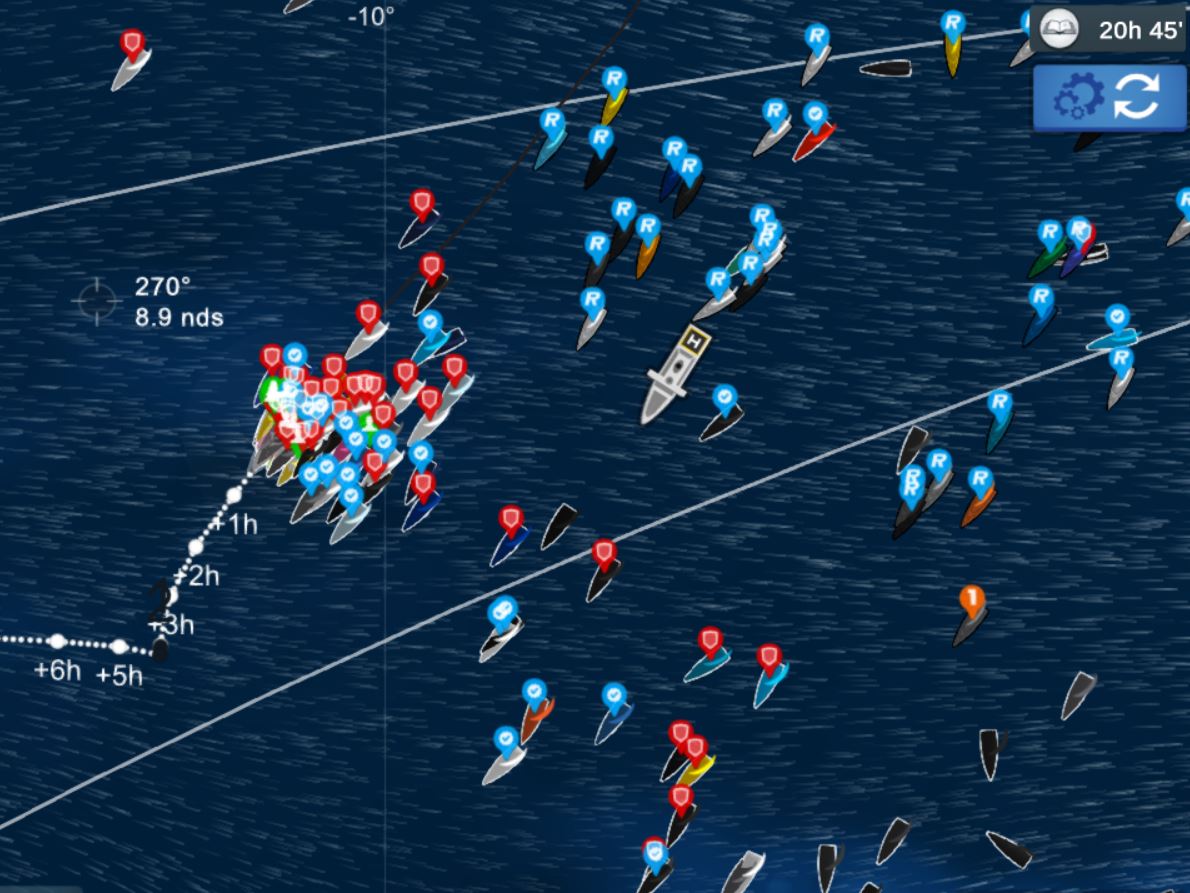Tap the +5h route forecast point
This screenshot has height=893, width=1190.
point(119,646)
